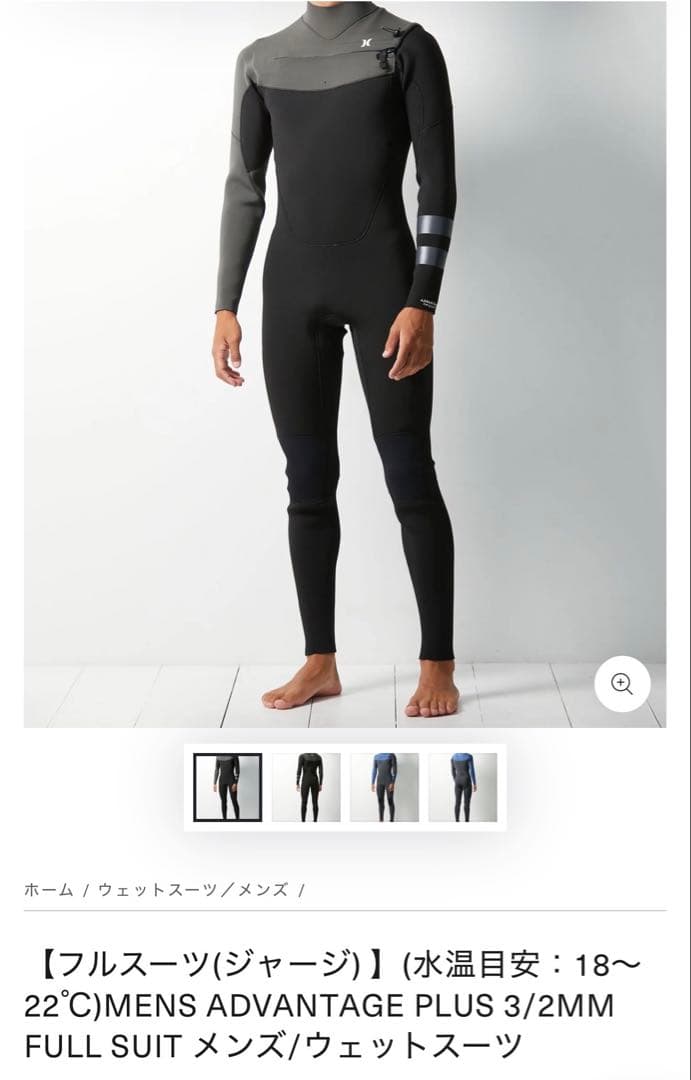The width and height of the screenshot is (691, 1080).
Task: Go to ホーム in the breadcrumb
Action: [49, 890]
